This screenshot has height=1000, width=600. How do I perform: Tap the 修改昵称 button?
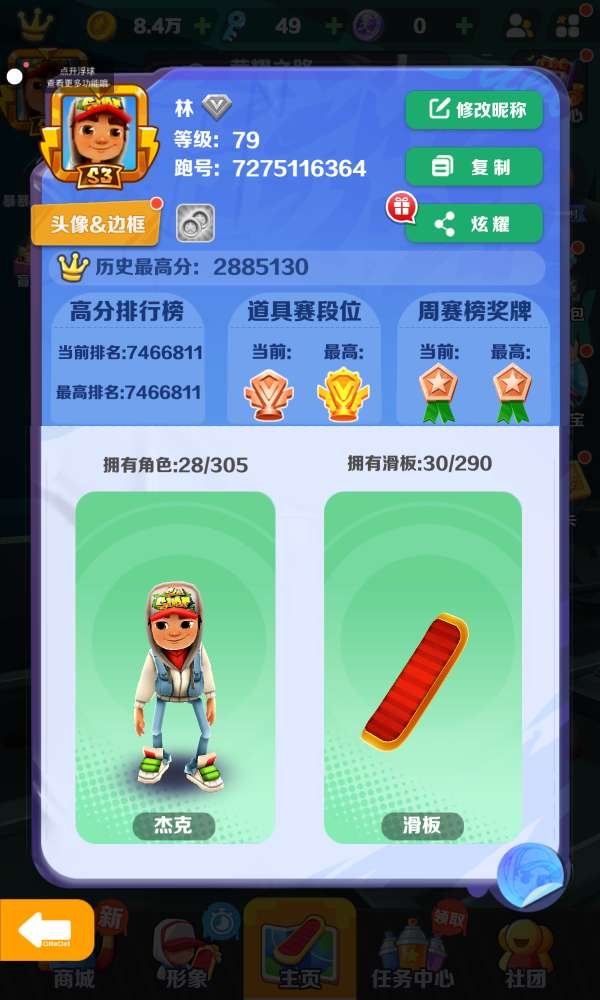tap(474, 110)
